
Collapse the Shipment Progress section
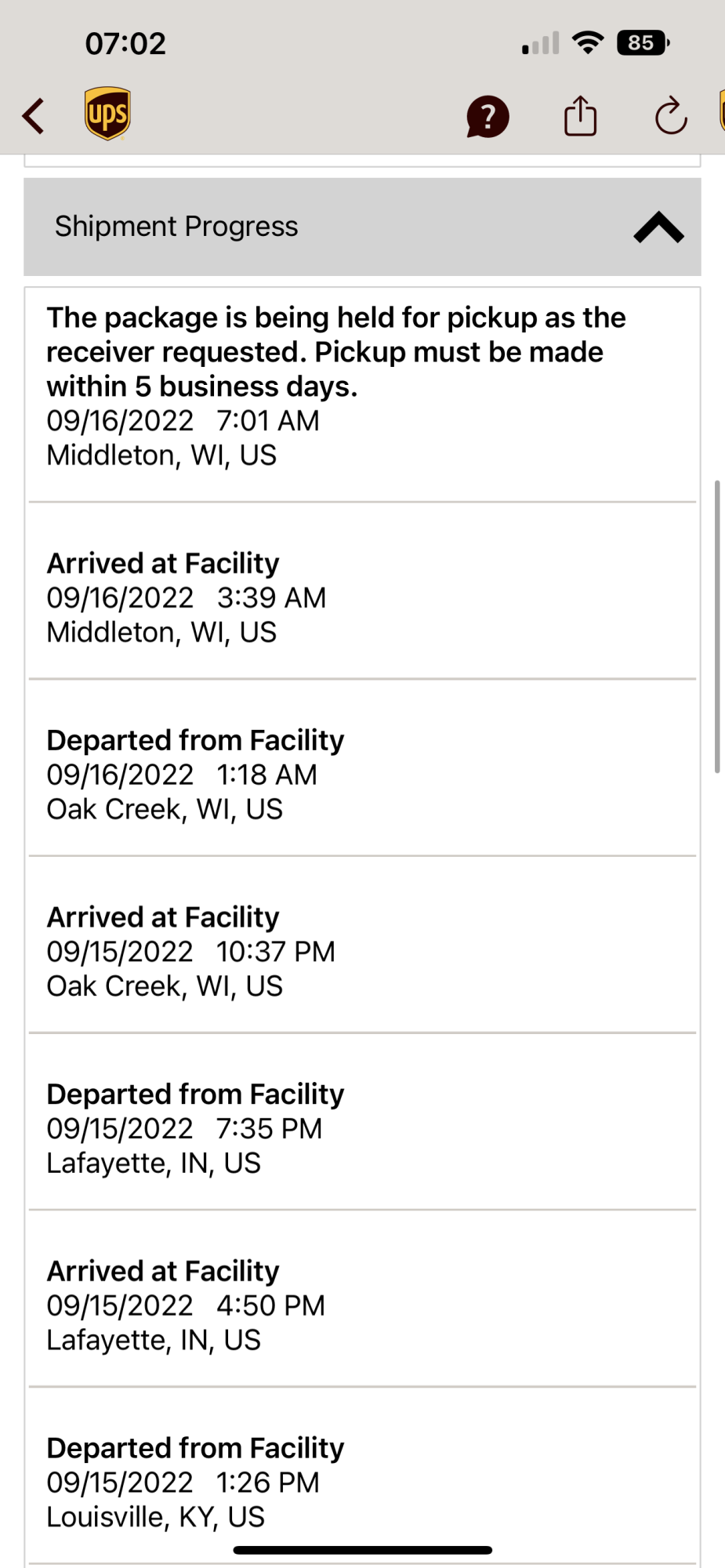pos(658,227)
